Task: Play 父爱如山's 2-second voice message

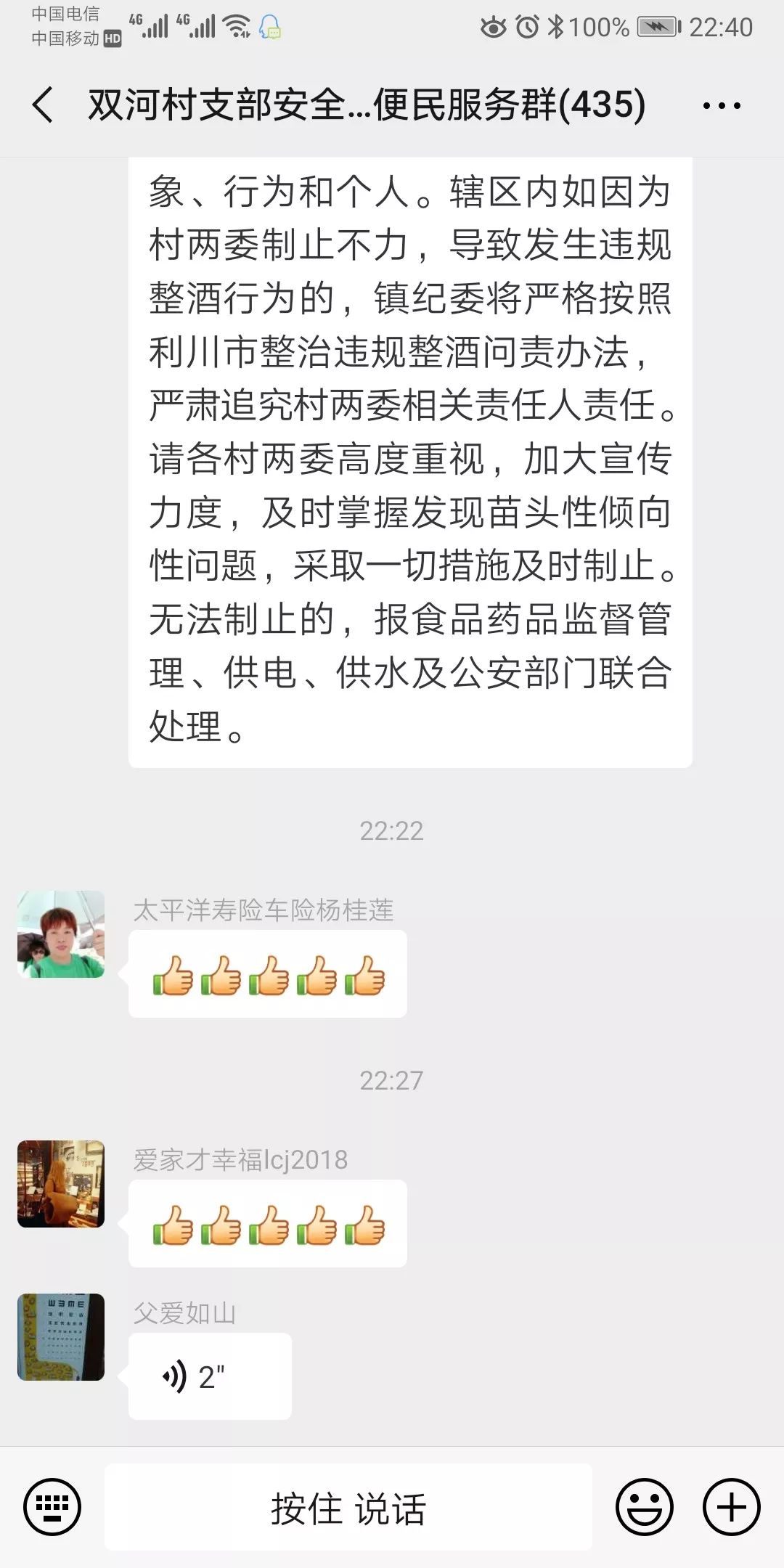Action: (x=209, y=1376)
